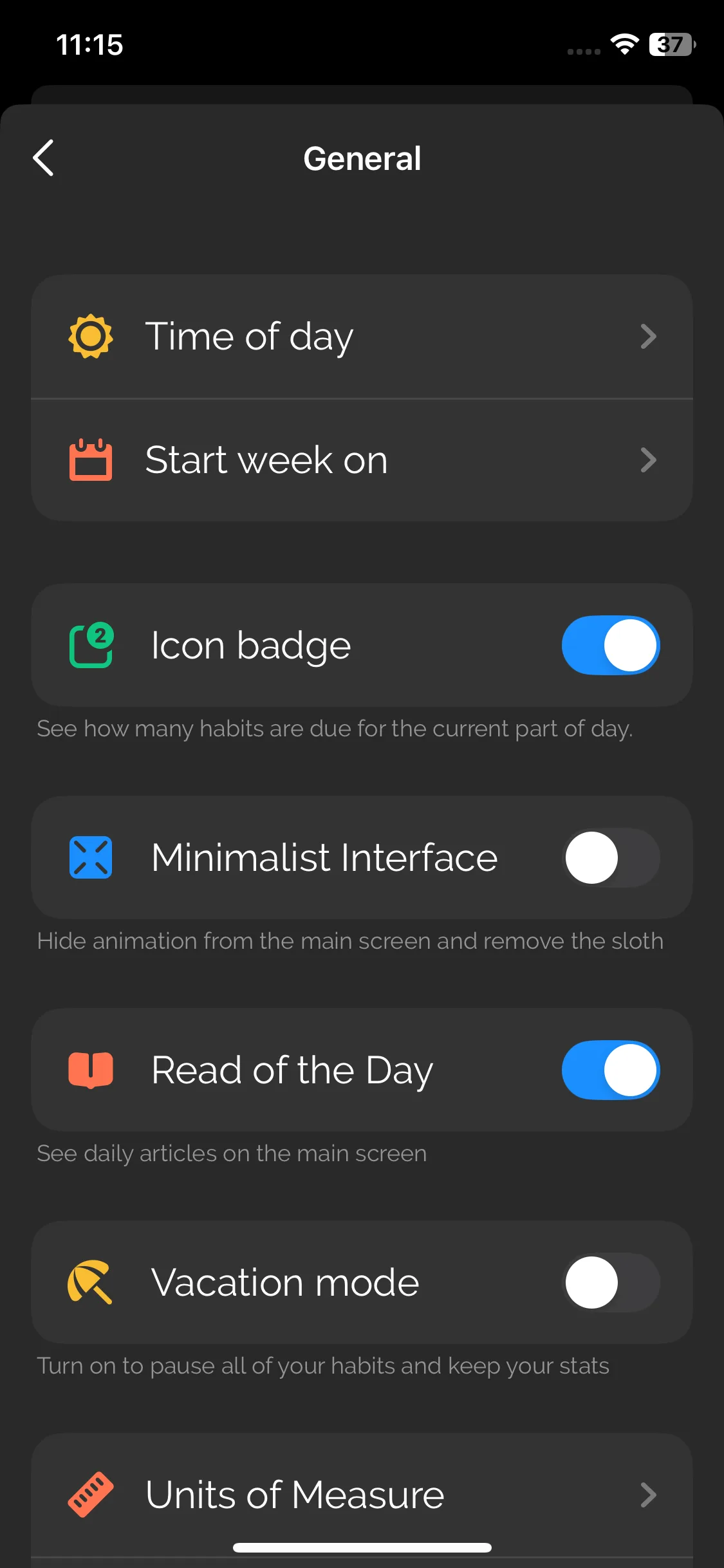
Task: Open Start week on option
Action: [x=362, y=460]
